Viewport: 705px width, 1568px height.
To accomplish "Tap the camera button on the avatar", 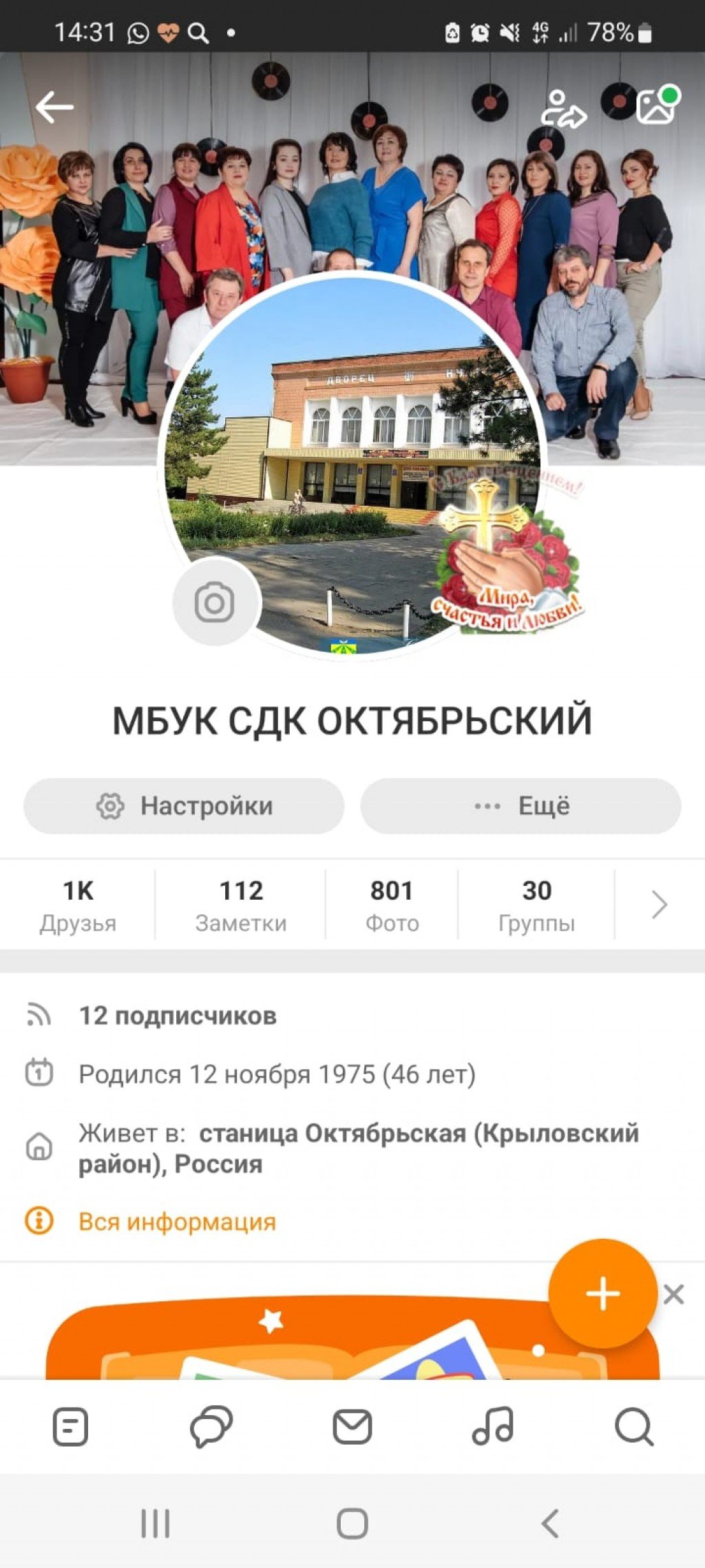I will 214,603.
